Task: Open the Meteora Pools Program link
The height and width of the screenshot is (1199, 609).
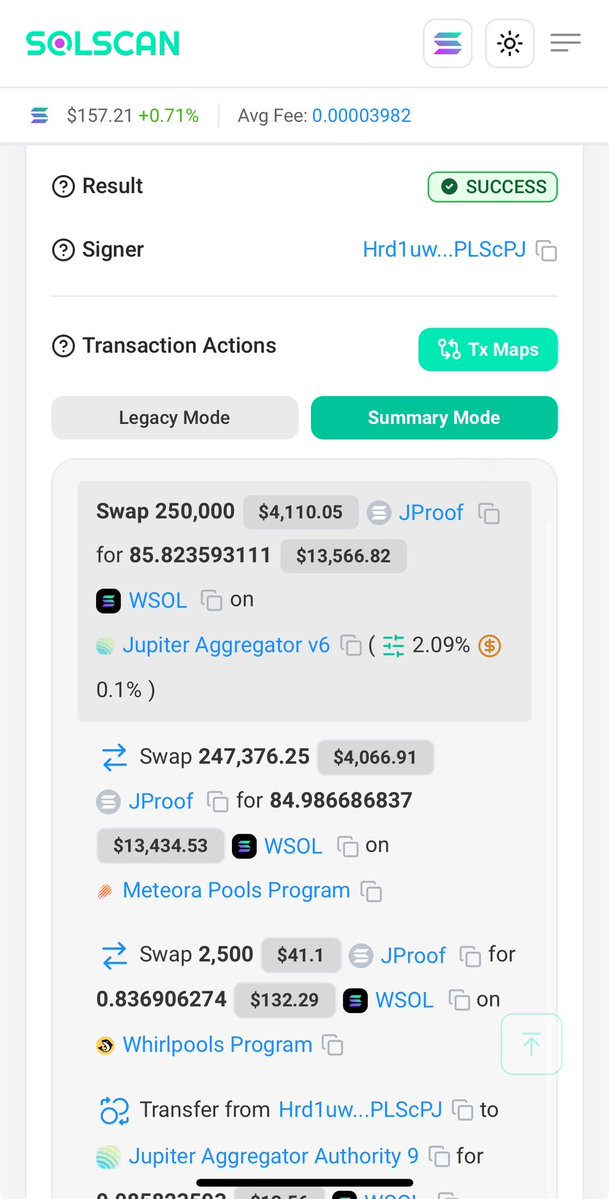Action: (236, 890)
